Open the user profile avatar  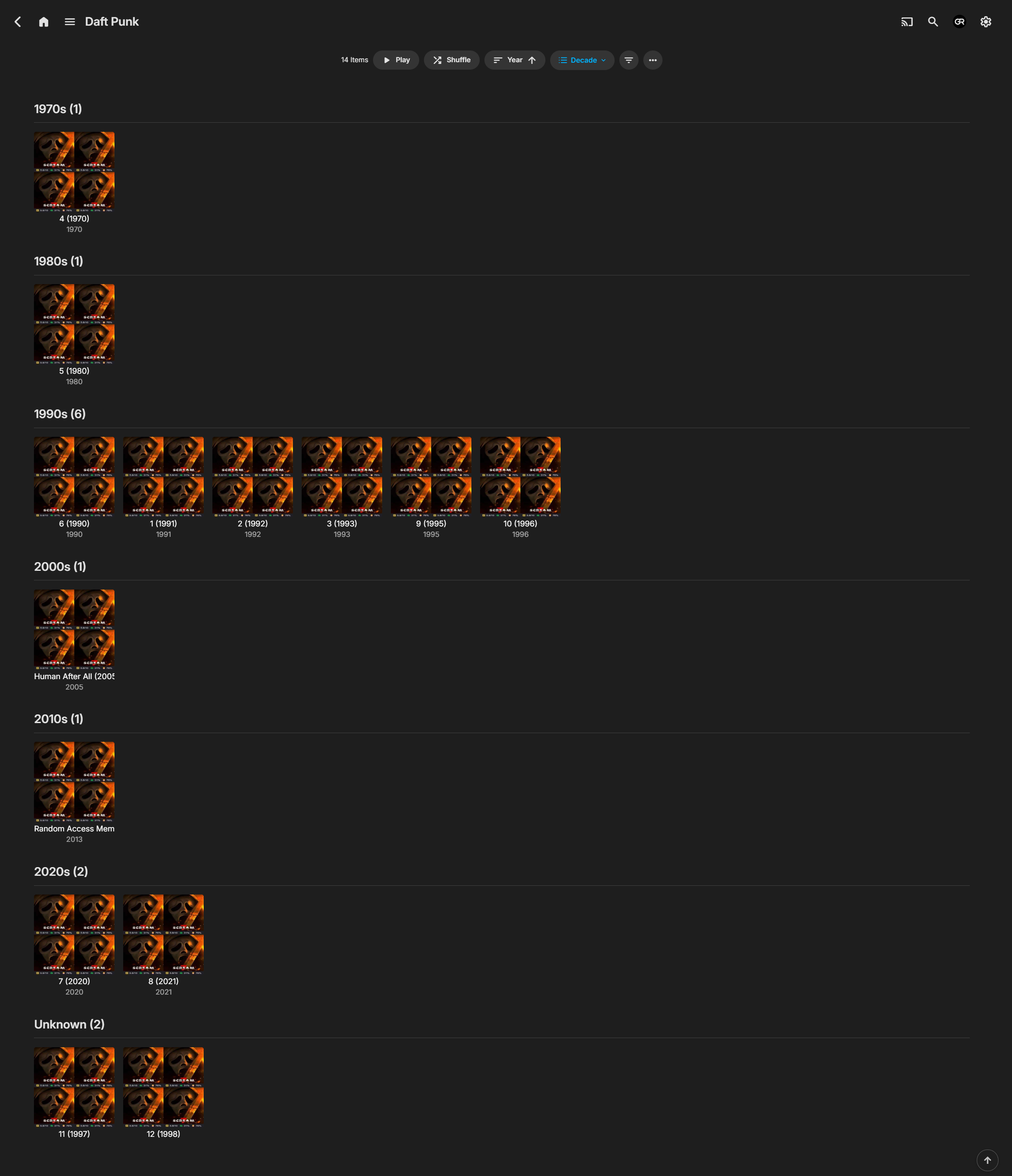(959, 22)
